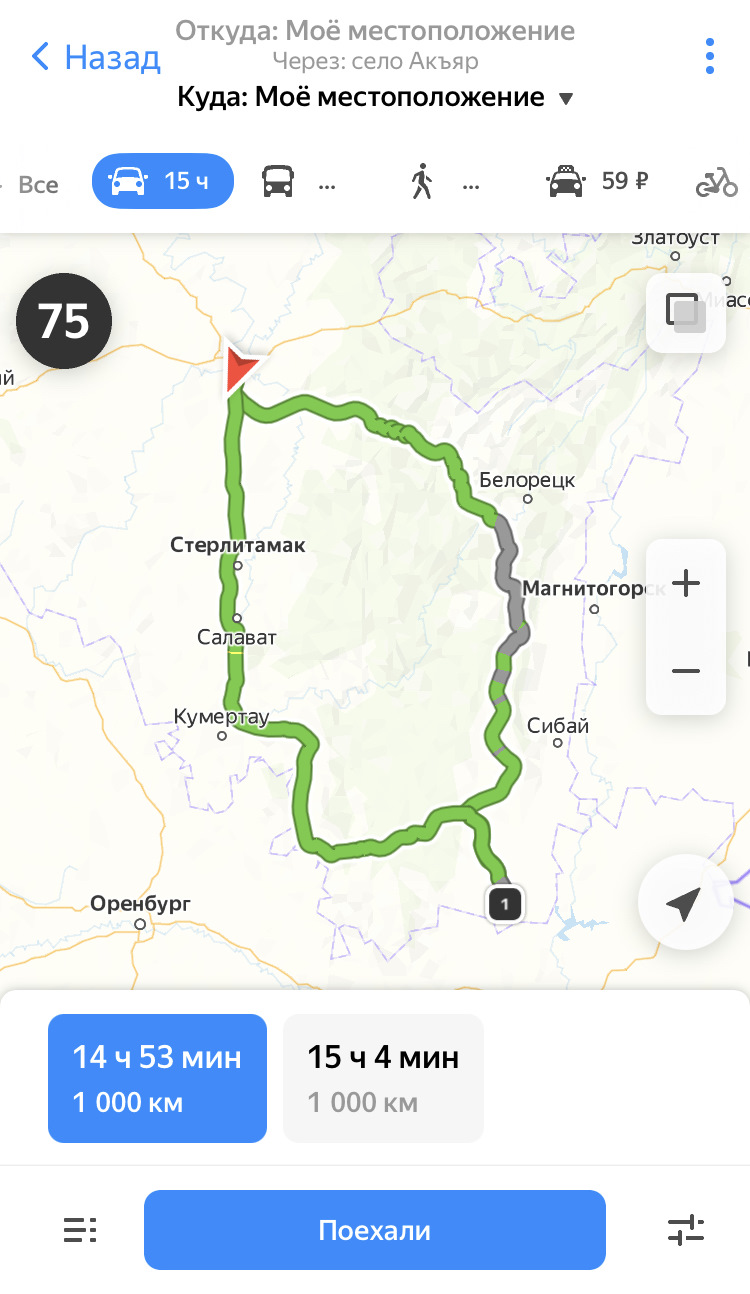Select the taxi option for 59 ₽

[598, 182]
